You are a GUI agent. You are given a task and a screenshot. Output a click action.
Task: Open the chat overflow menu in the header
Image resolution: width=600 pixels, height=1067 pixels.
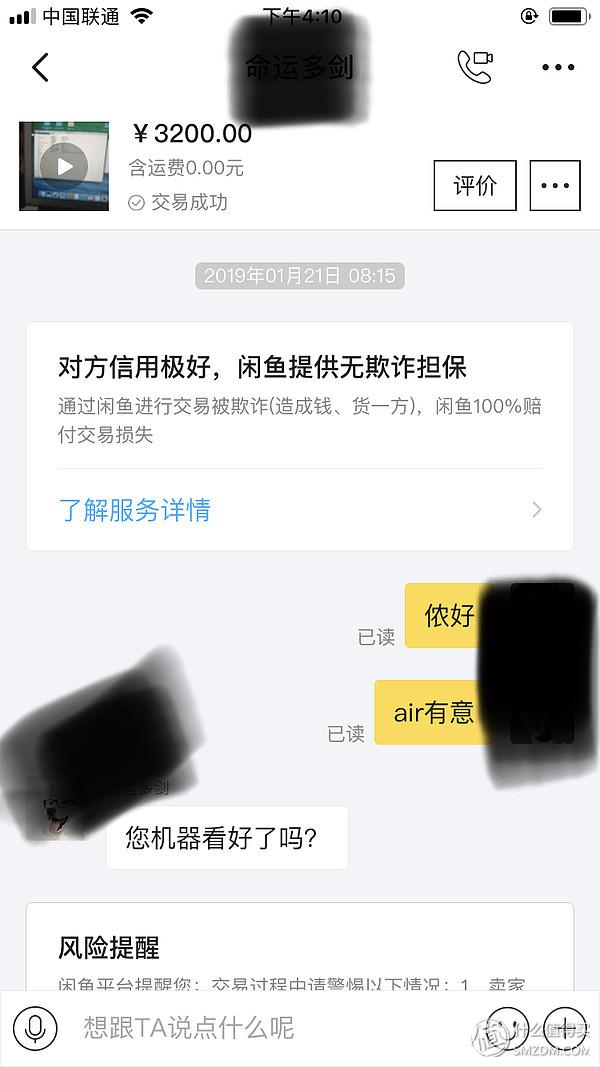558,68
